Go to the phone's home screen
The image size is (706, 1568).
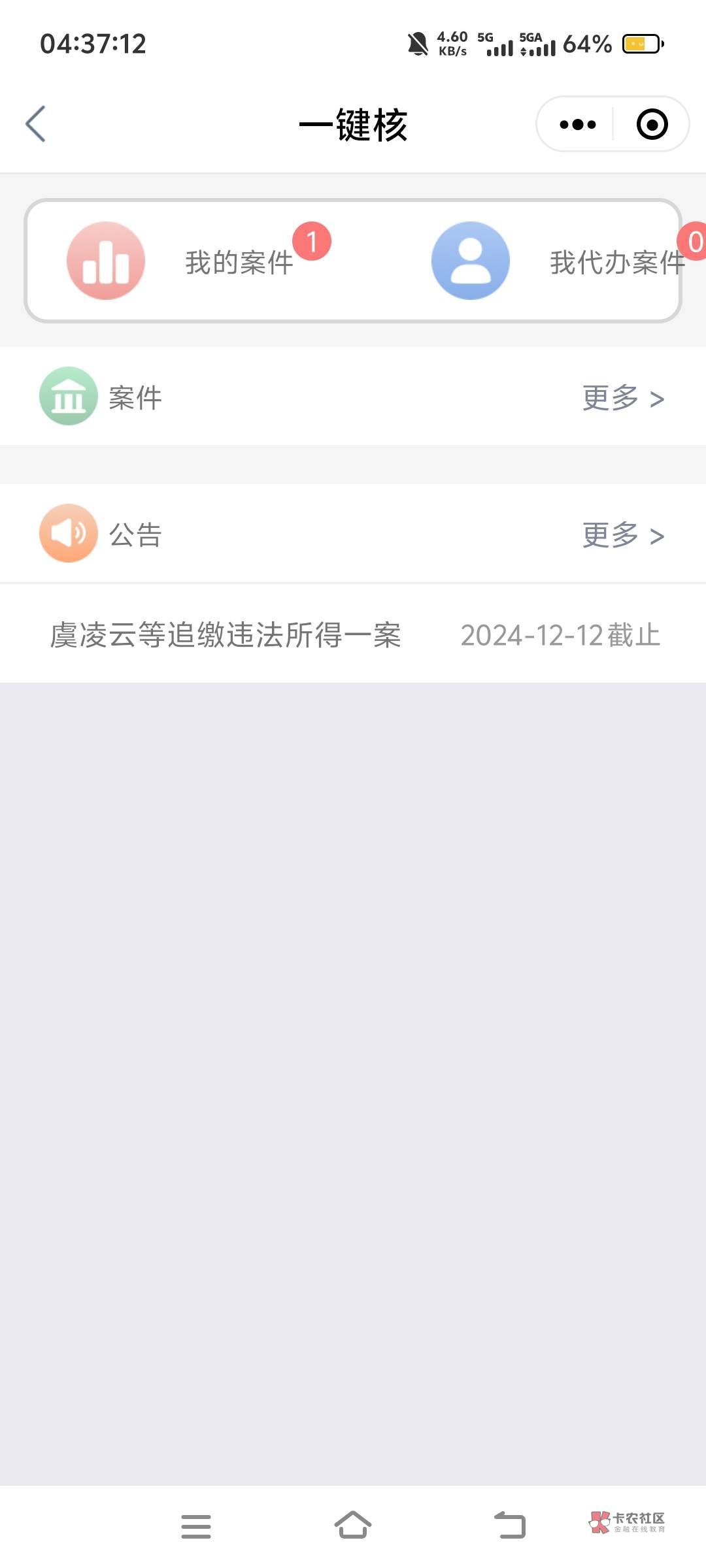353,1525
